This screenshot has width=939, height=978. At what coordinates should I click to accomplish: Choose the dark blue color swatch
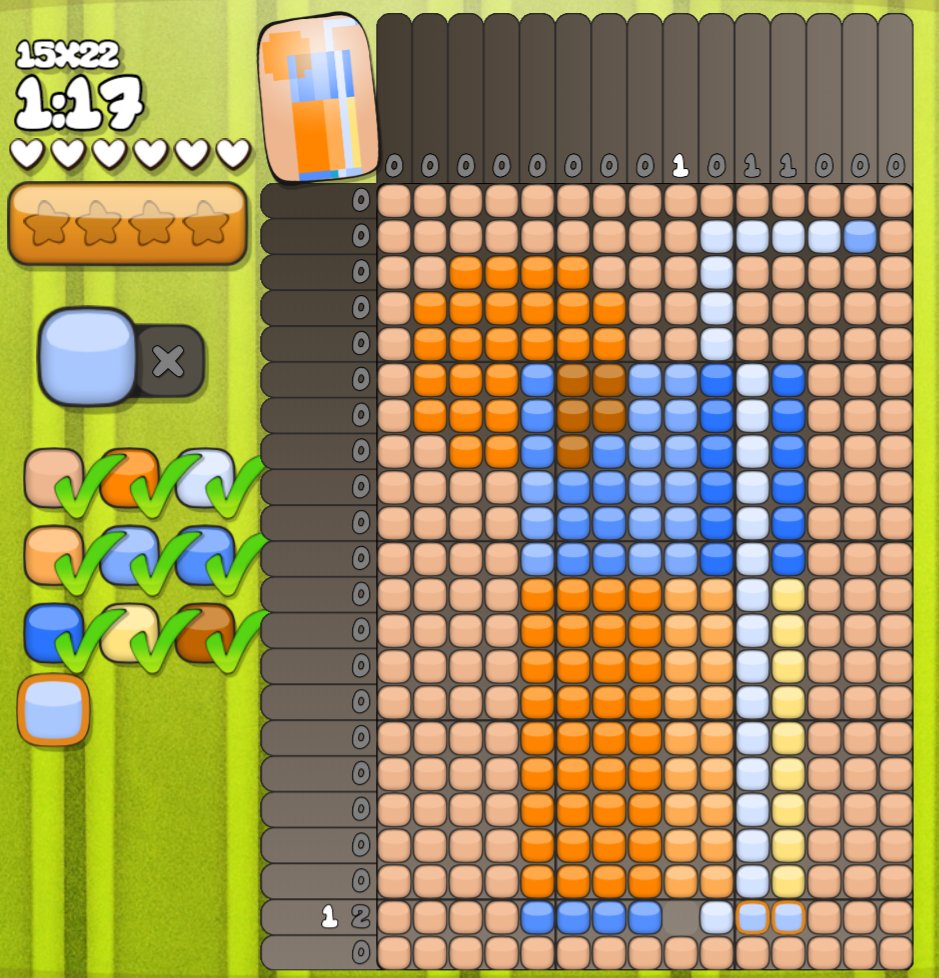click(x=53, y=632)
